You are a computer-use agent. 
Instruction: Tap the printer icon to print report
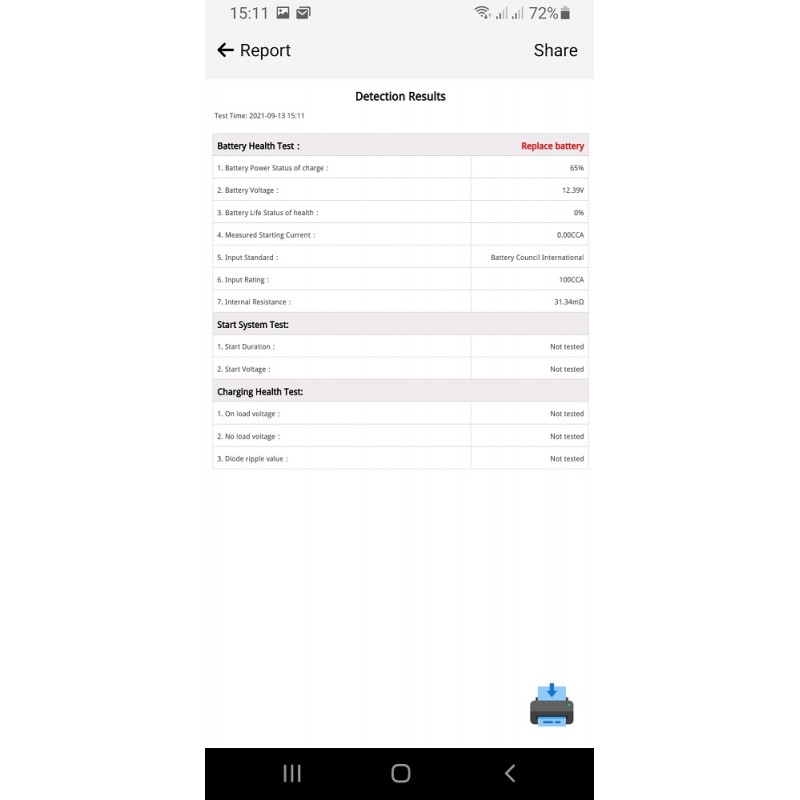[551, 705]
